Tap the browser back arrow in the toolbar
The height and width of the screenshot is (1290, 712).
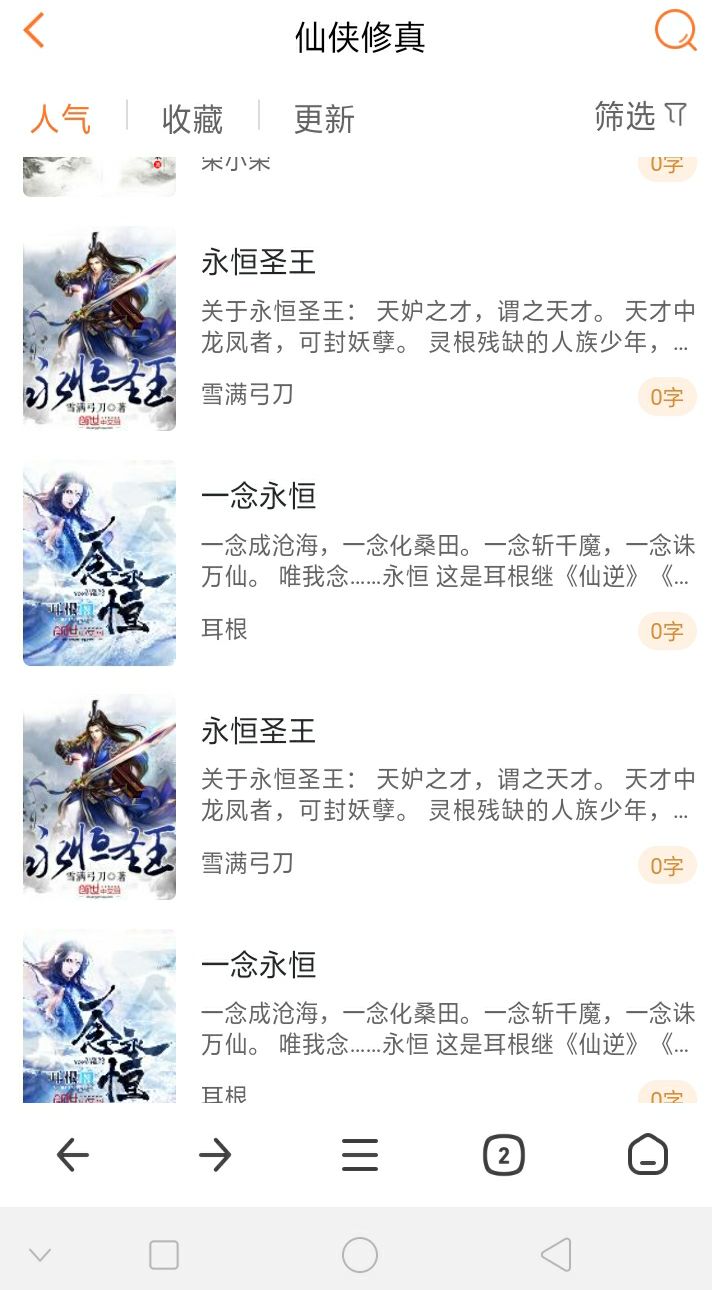(72, 1156)
